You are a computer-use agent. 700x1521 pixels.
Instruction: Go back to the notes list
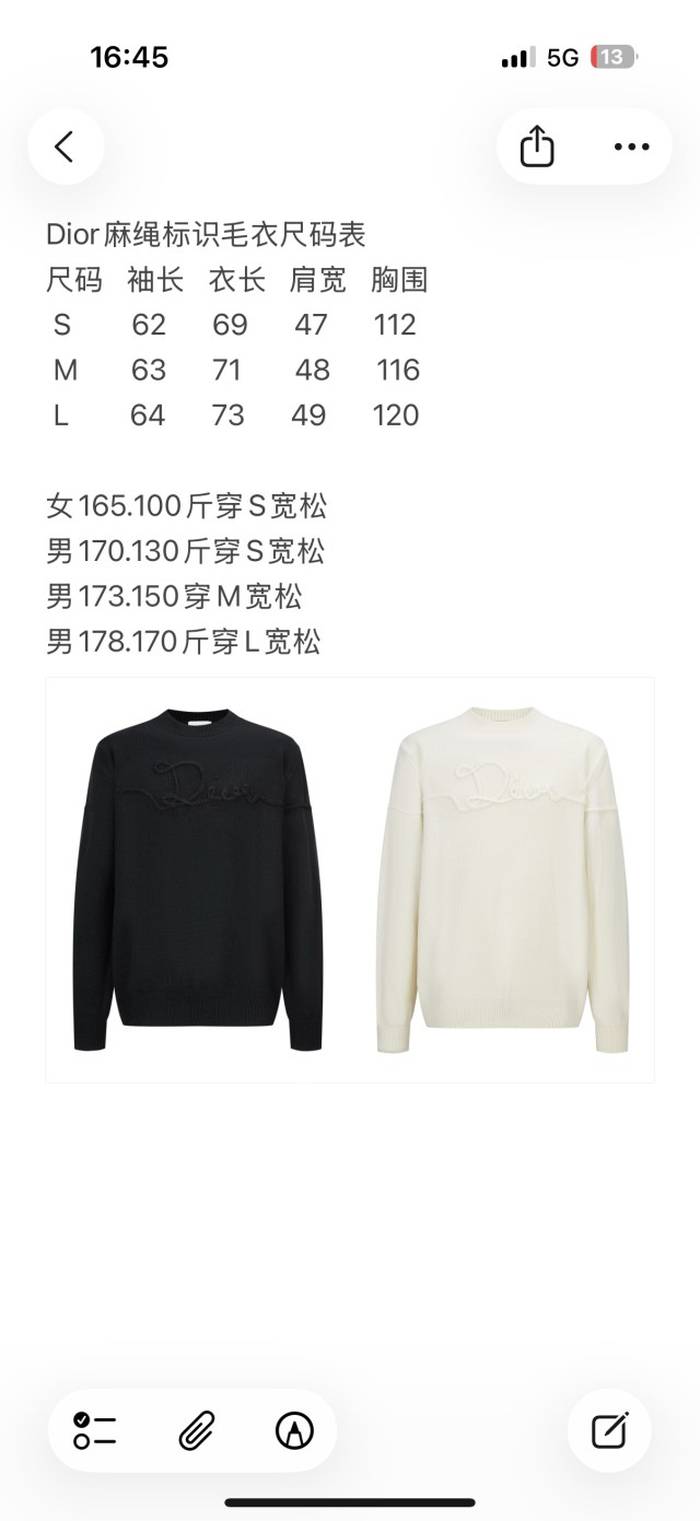tap(65, 147)
